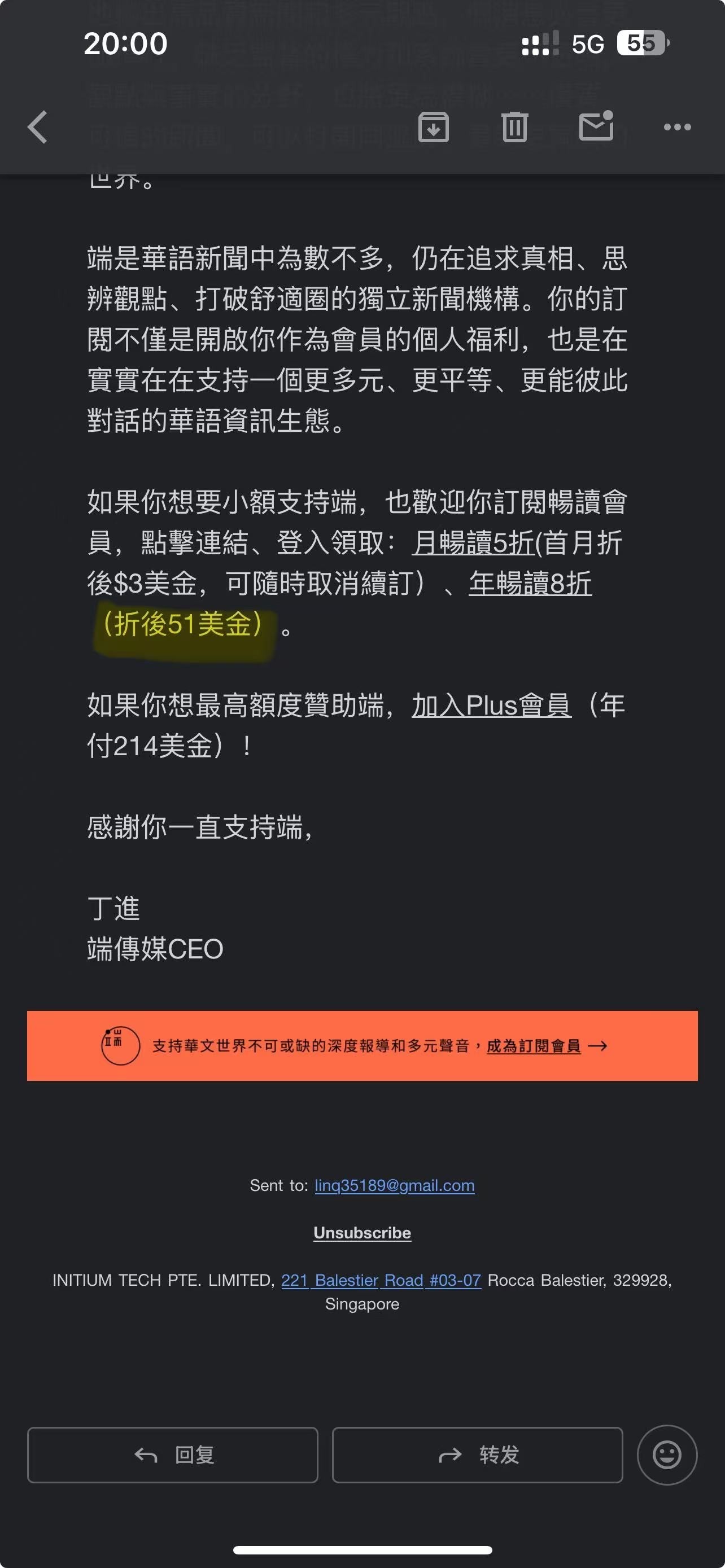Image resolution: width=725 pixels, height=1568 pixels.
Task: Archive this email
Action: click(434, 126)
